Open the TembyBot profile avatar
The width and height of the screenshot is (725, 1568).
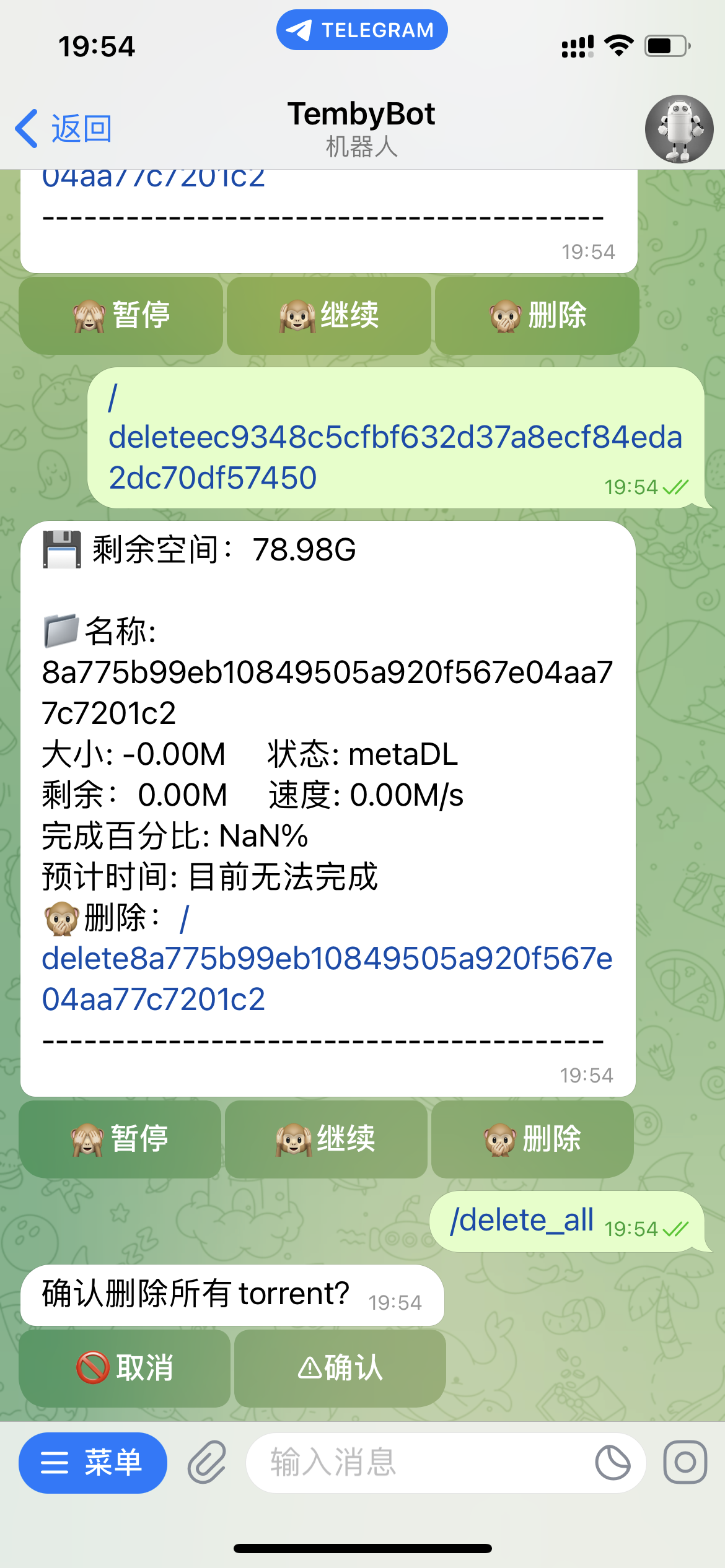point(679,129)
